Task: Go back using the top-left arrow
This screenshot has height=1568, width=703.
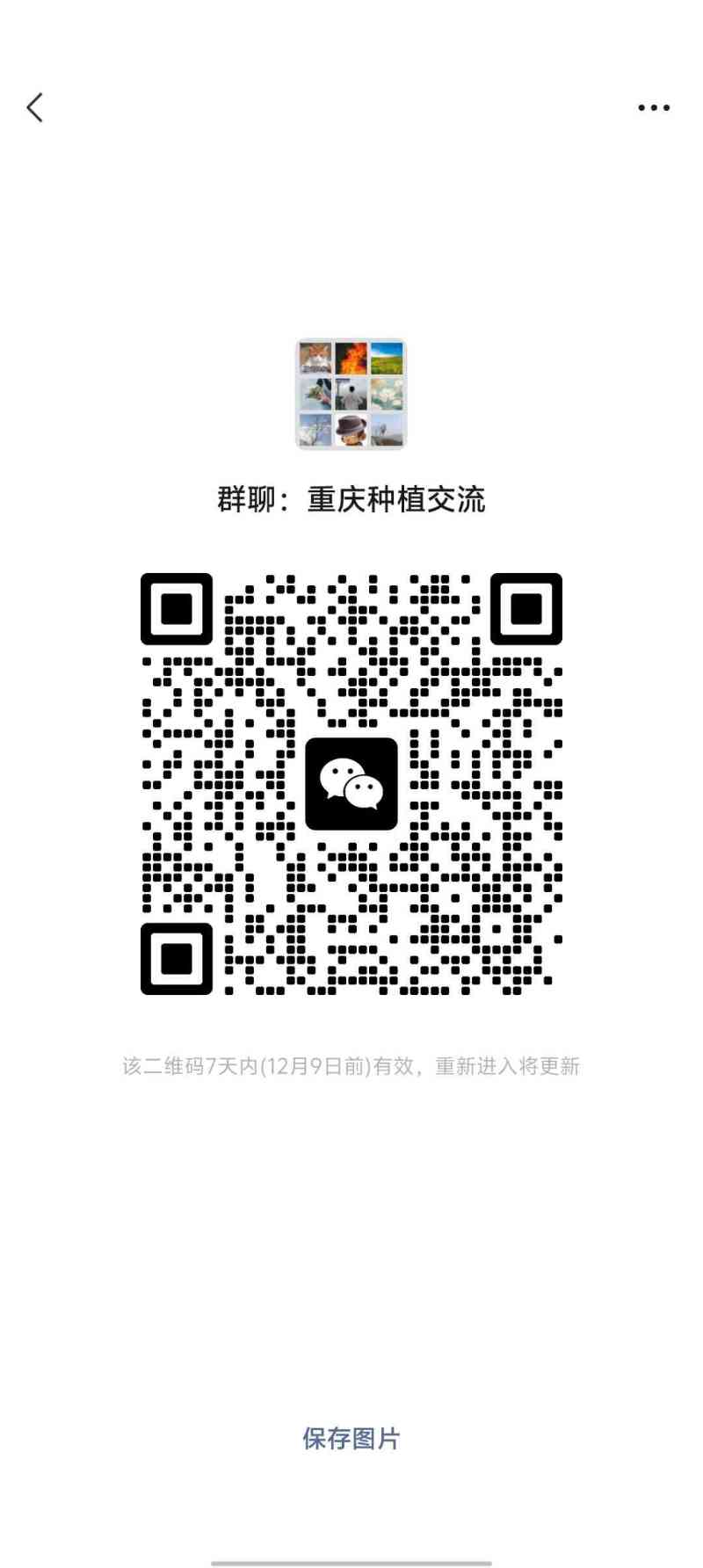Action: pos(35,108)
